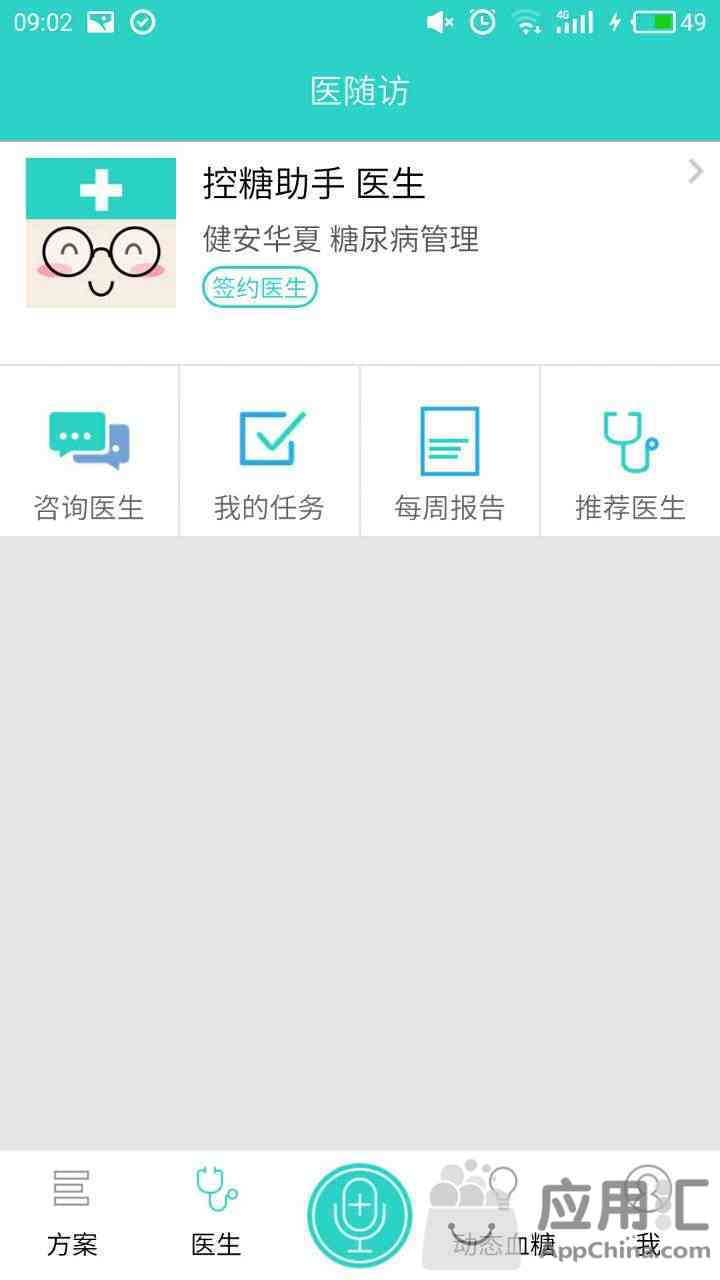Open 咨询医生 to consult a doctor

click(x=89, y=452)
